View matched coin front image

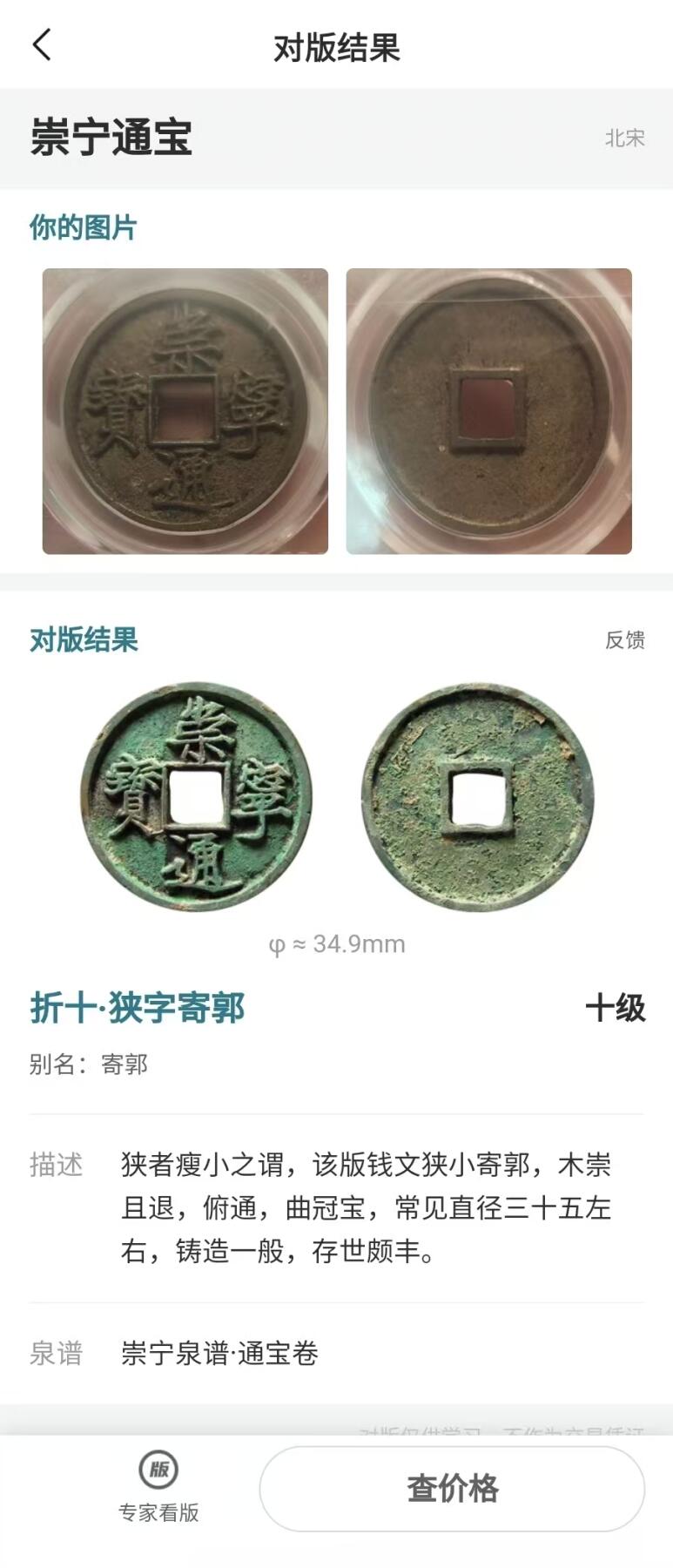(196, 797)
